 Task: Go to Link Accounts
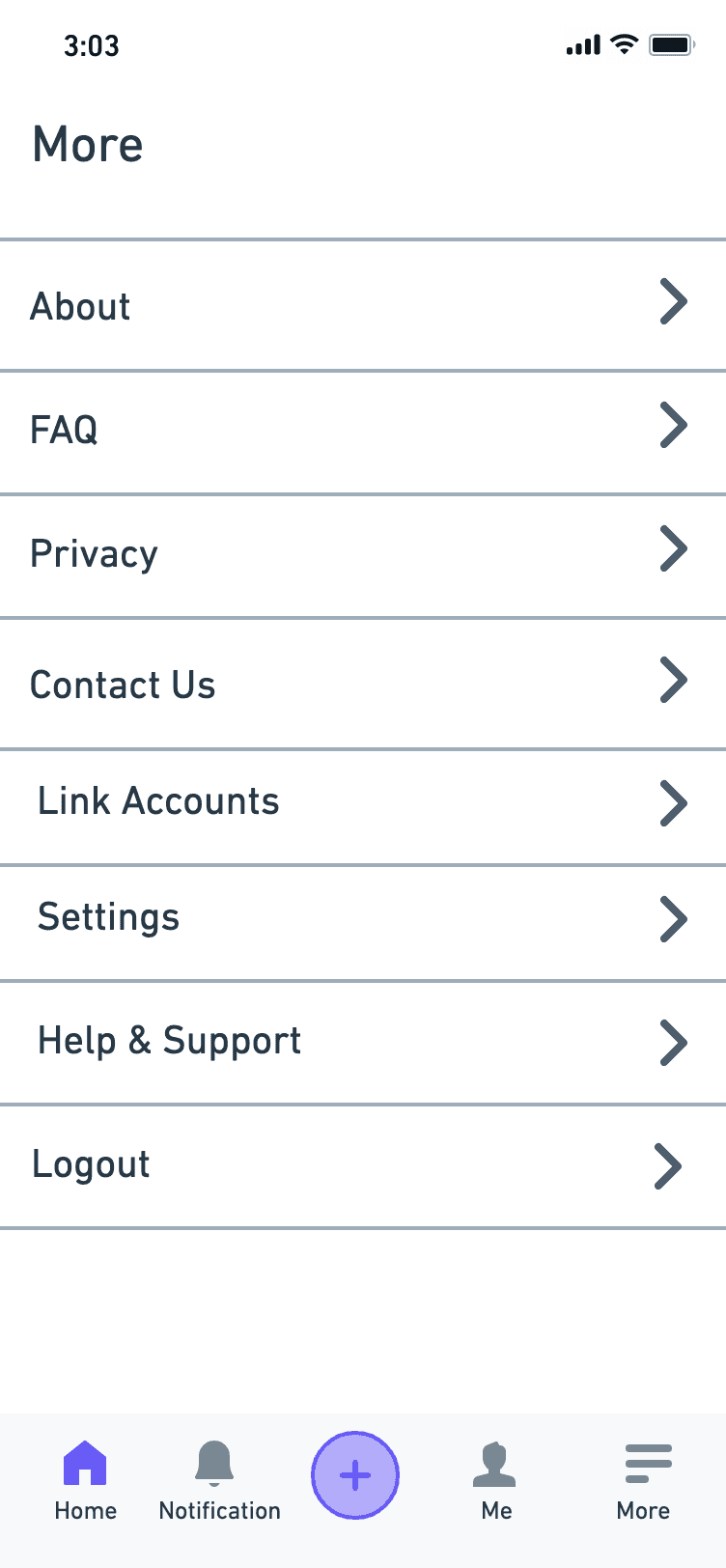(x=363, y=807)
